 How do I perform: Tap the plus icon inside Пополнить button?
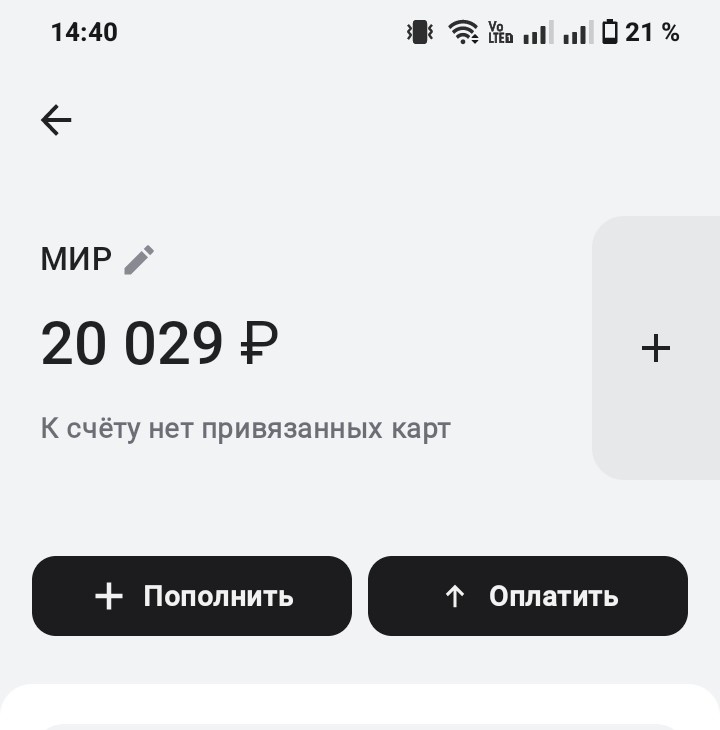click(x=108, y=596)
